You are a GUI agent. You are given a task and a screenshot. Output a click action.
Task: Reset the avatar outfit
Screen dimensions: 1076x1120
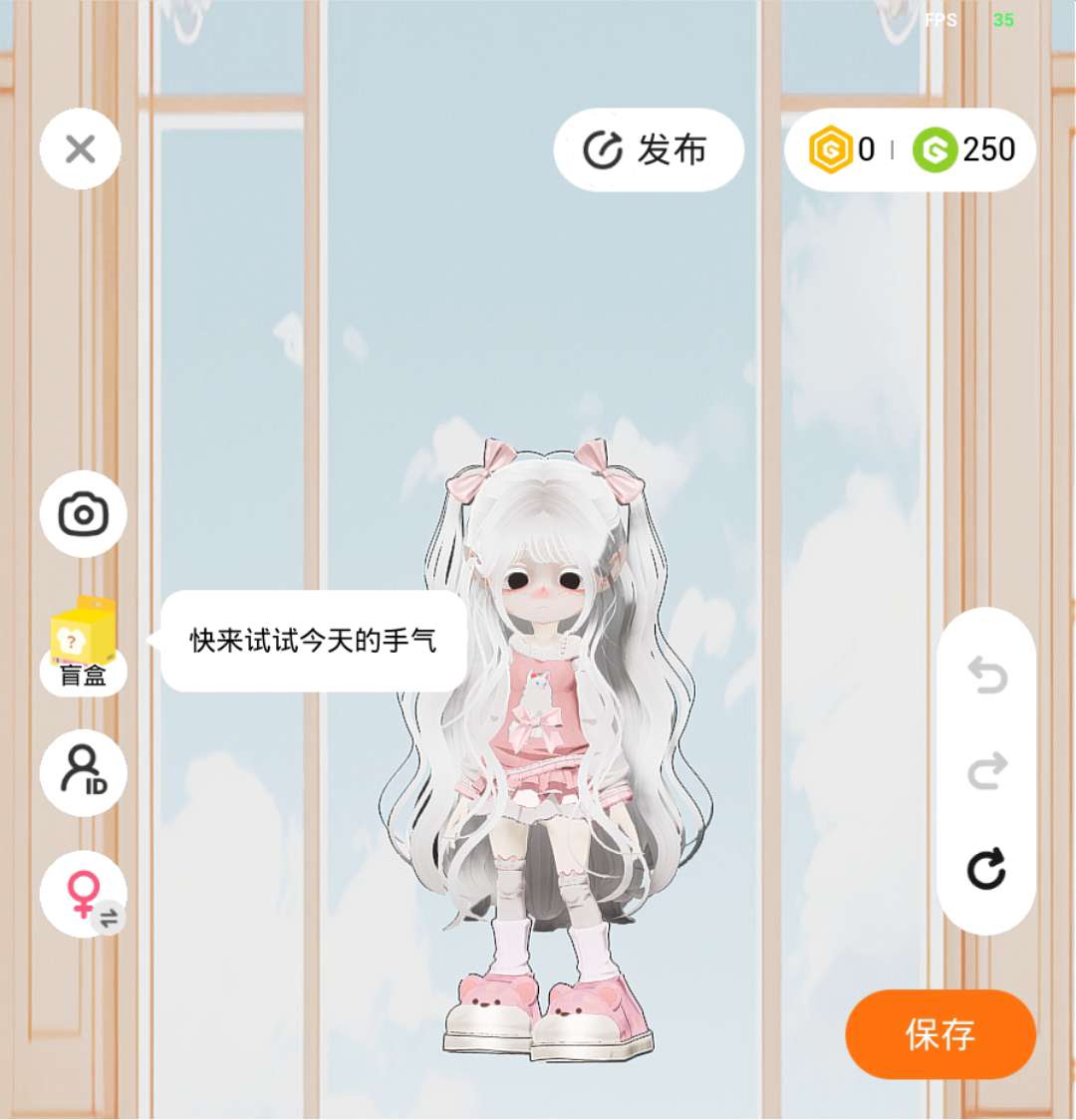[x=986, y=869]
